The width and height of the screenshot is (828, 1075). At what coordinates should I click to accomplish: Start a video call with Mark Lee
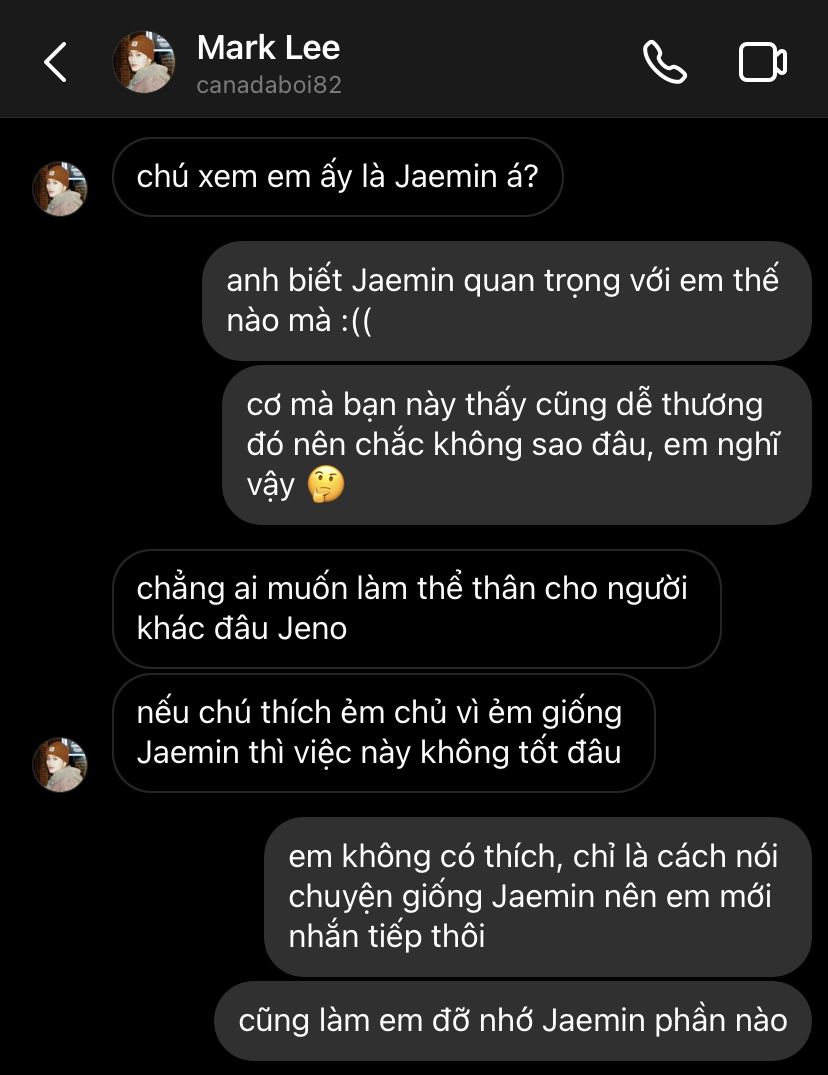pos(762,62)
